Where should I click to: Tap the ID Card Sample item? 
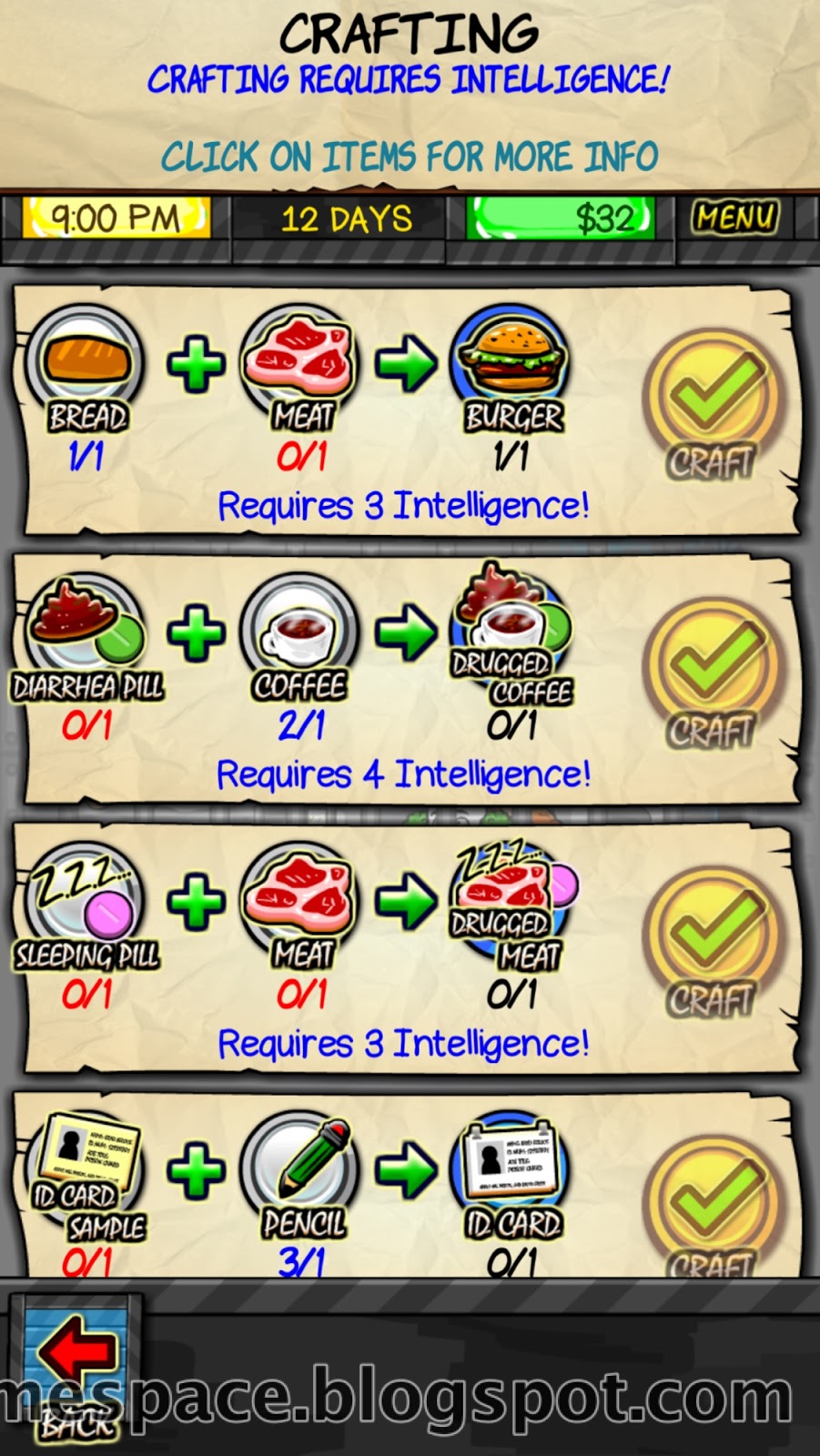click(x=85, y=1167)
